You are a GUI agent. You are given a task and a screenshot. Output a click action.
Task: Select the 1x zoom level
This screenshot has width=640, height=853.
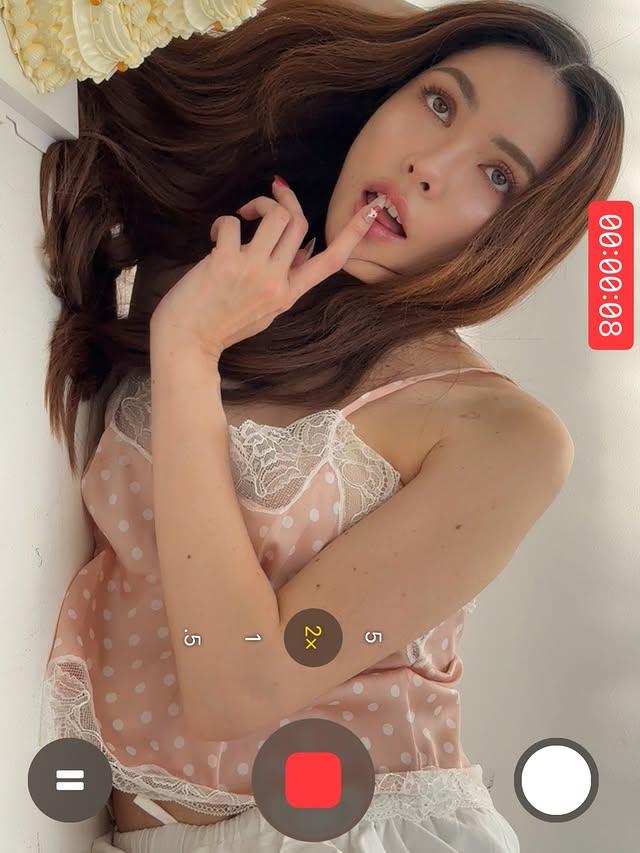pyautogui.click(x=252, y=638)
